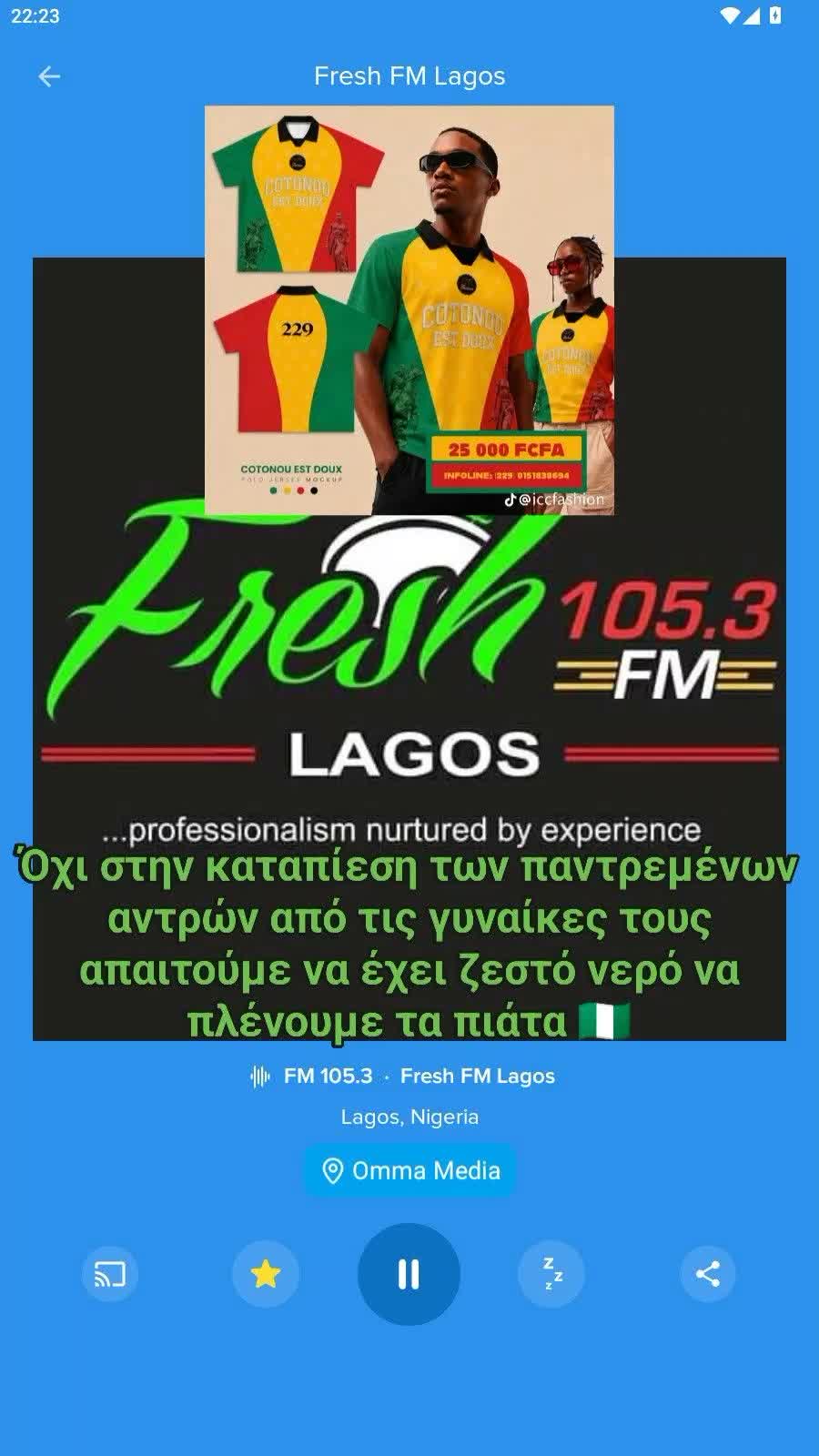This screenshot has width=819, height=1456.
Task: Cast the radio to another device
Action: 110,1274
